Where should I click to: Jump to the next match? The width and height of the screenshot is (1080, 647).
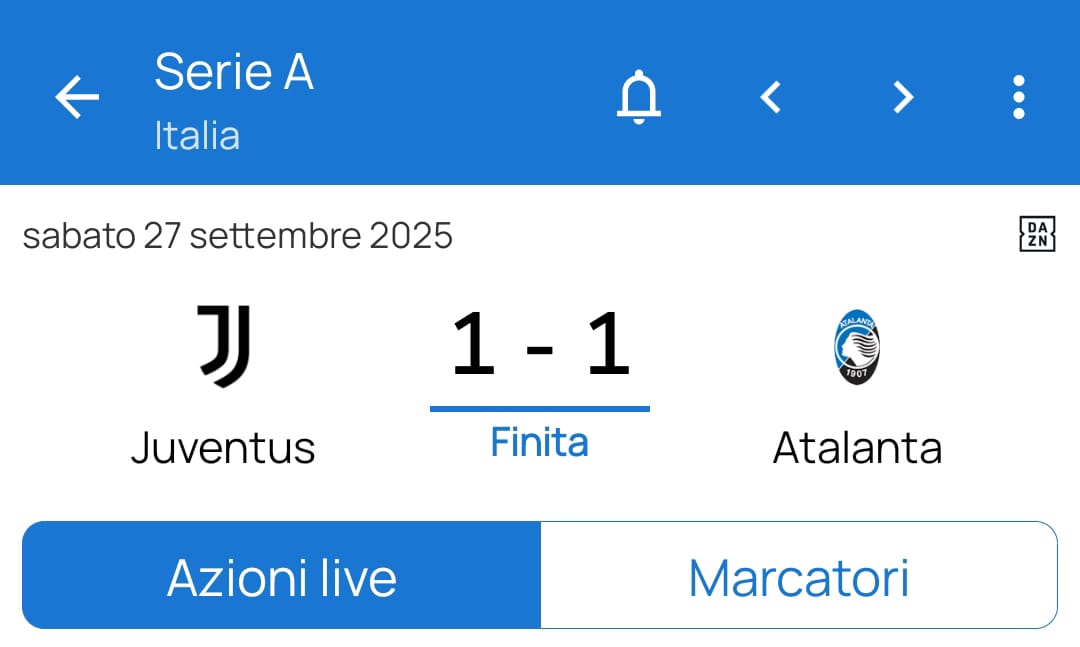click(x=903, y=97)
